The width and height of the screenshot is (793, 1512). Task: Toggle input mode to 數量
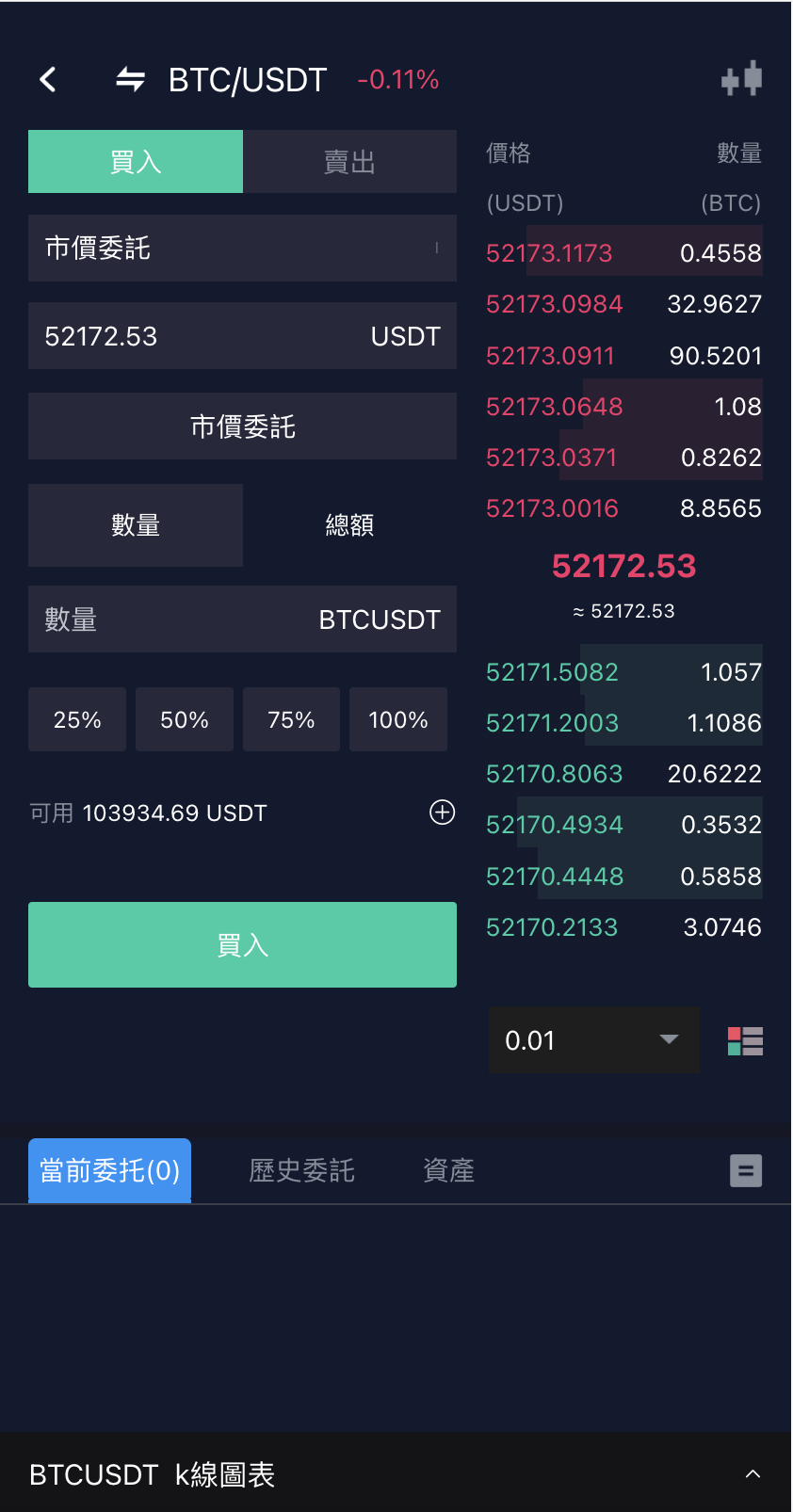[135, 525]
